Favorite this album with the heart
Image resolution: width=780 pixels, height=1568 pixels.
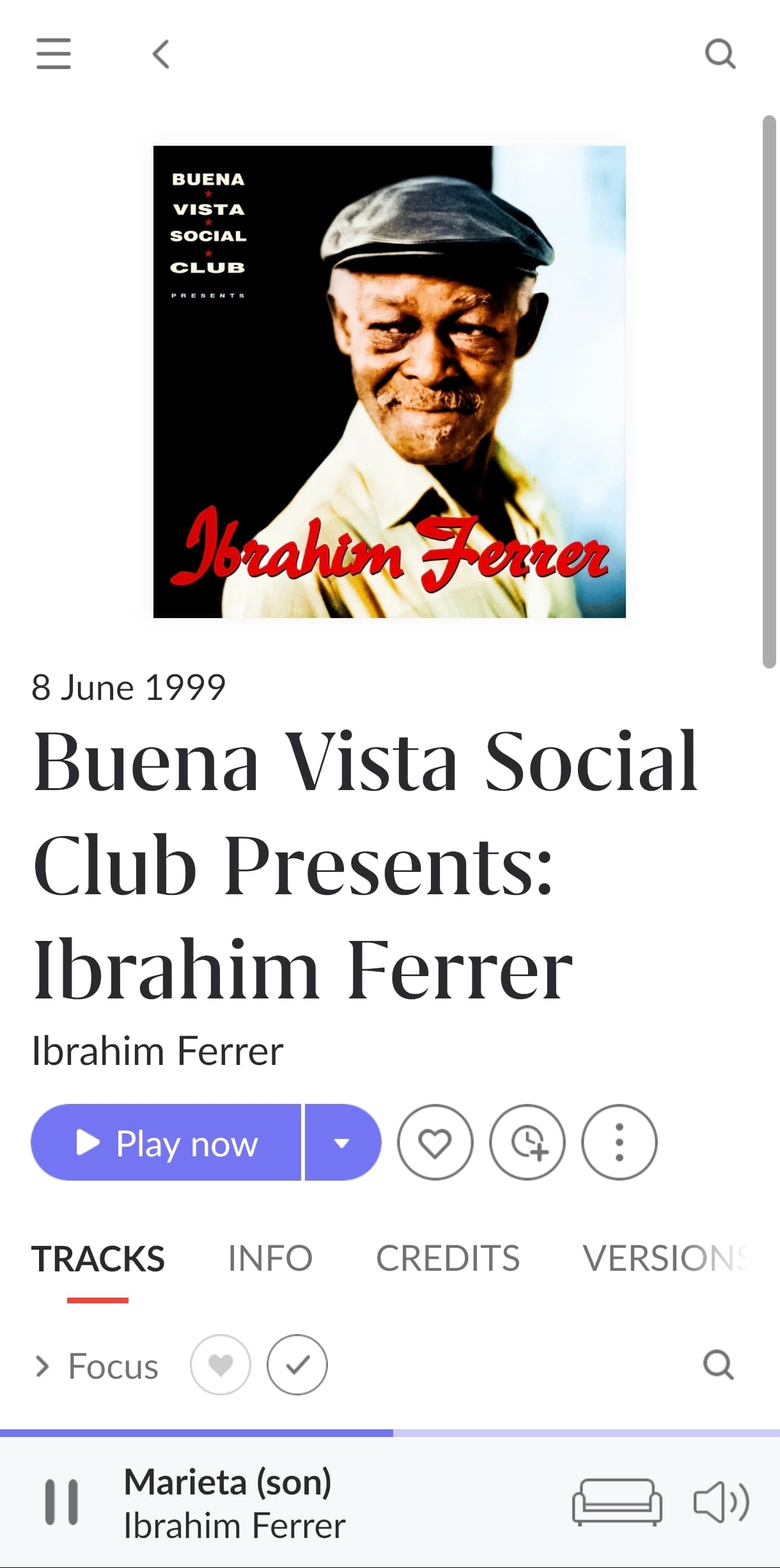coord(435,1142)
